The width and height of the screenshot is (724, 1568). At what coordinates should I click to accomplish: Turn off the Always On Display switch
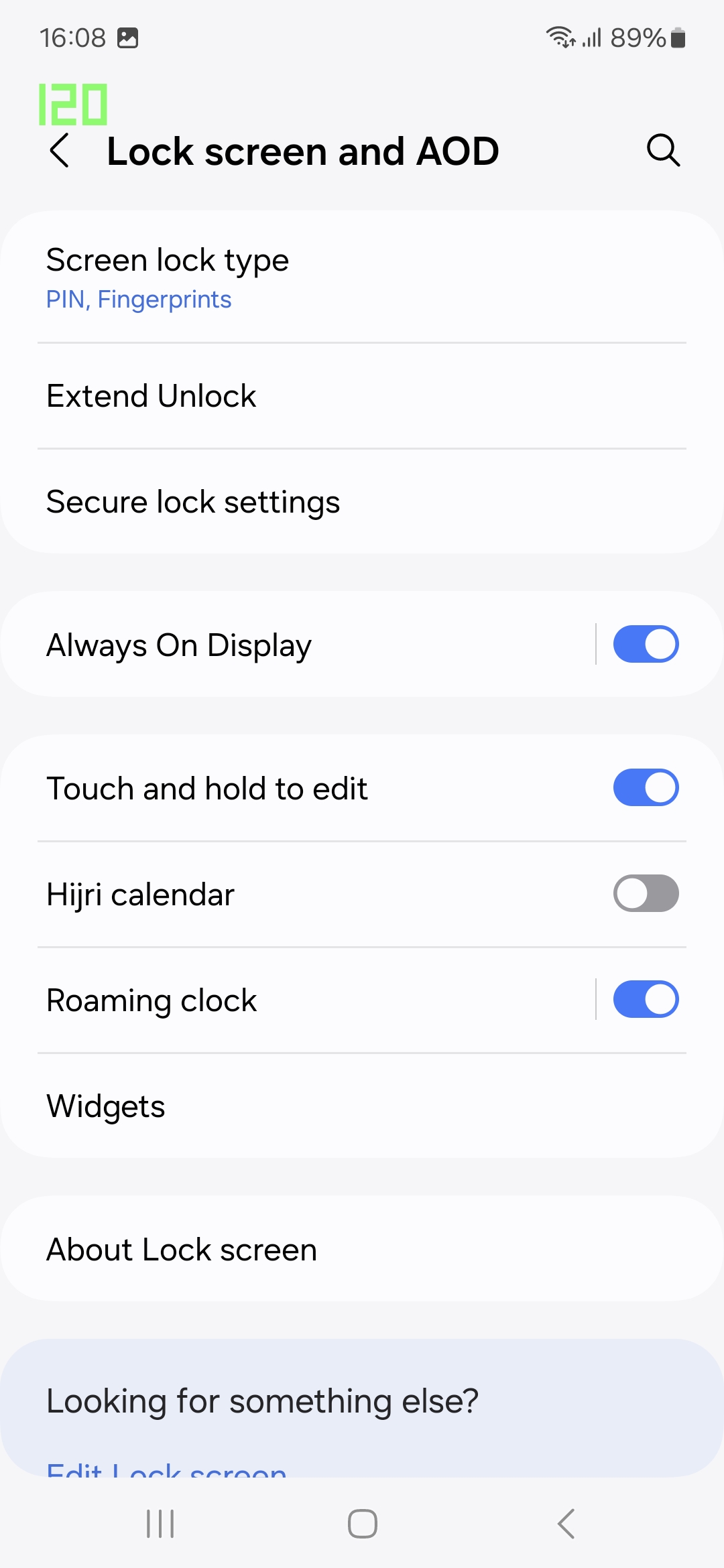(x=646, y=645)
